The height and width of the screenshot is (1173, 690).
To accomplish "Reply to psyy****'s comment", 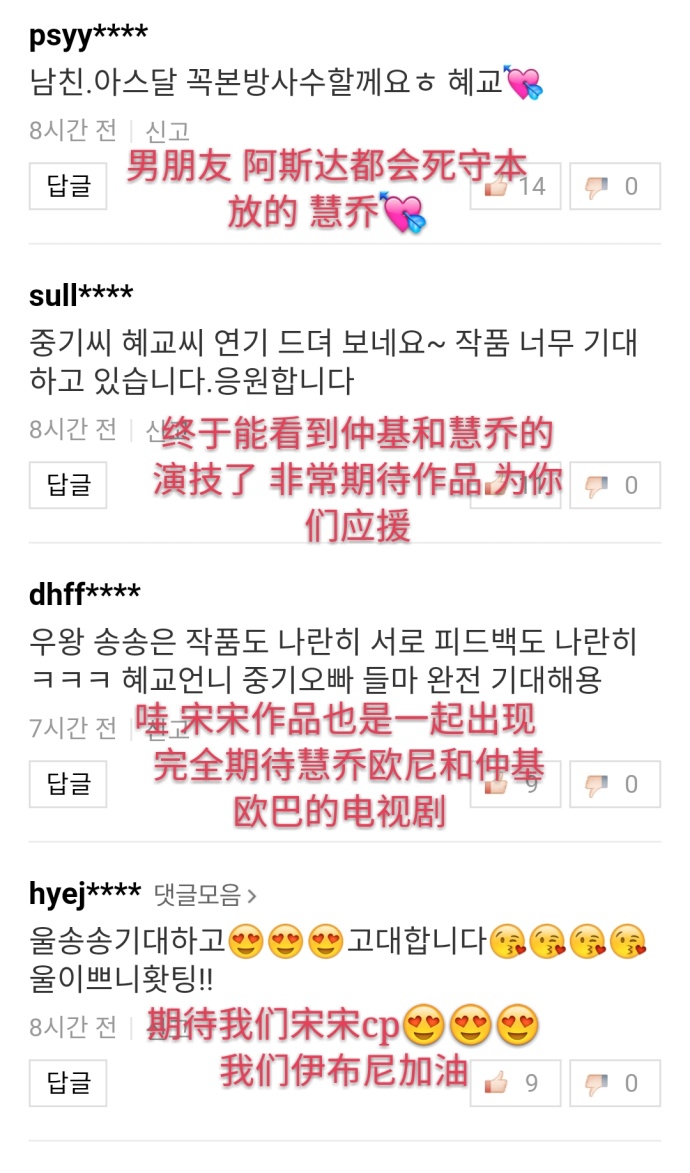I will click(68, 186).
